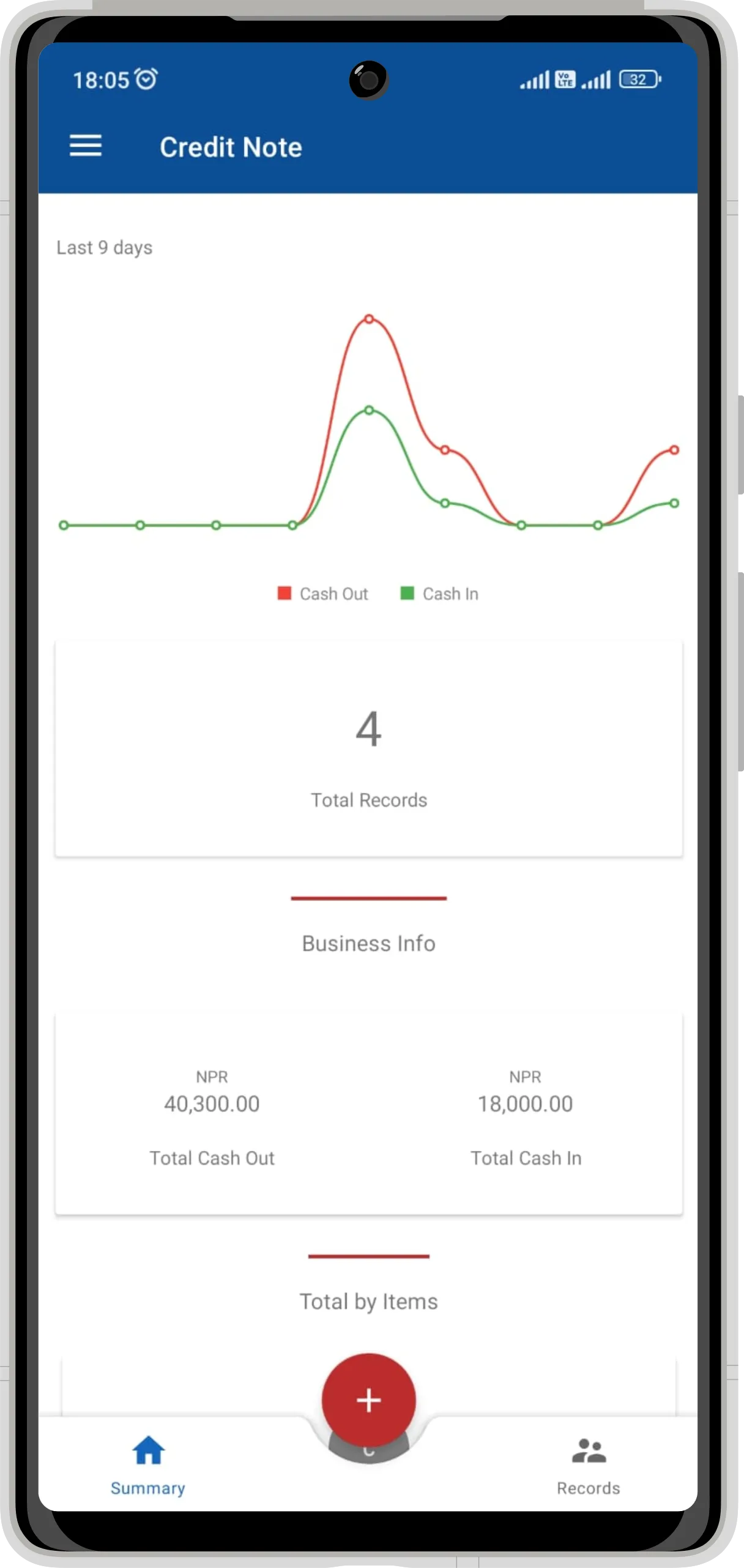Image resolution: width=744 pixels, height=1568 pixels.
Task: Toggle the Cash Out chart legend
Action: 323,594
